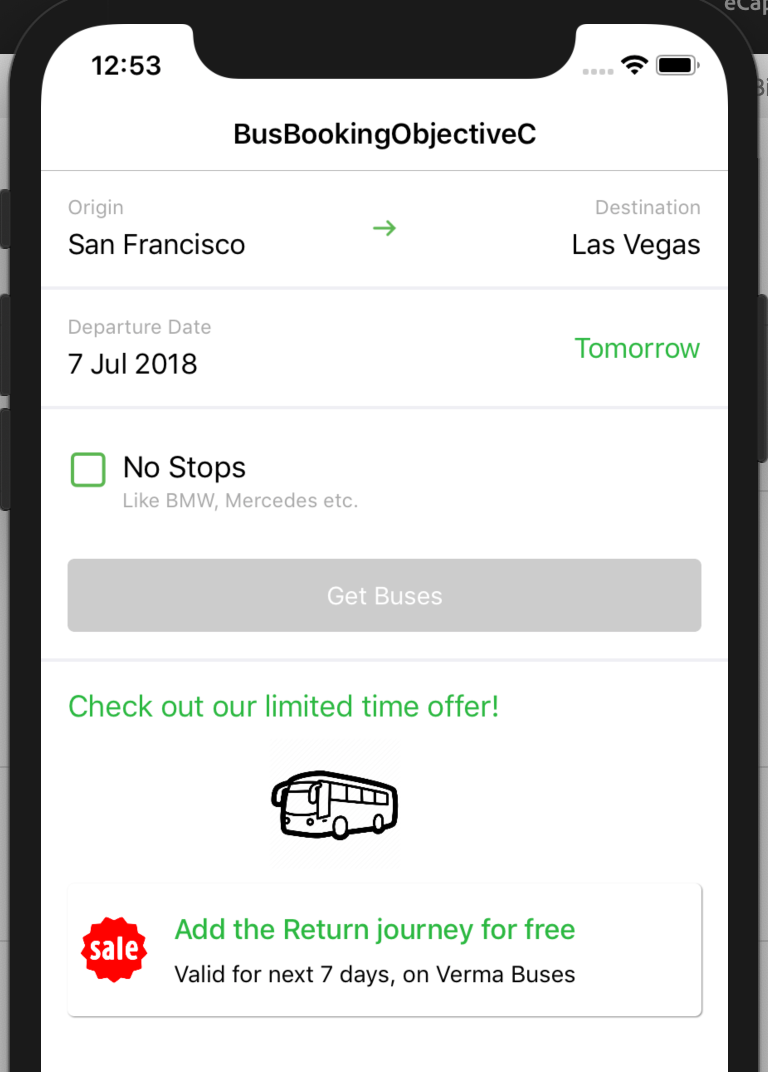Choose the Origin city San Francisco

156,243
